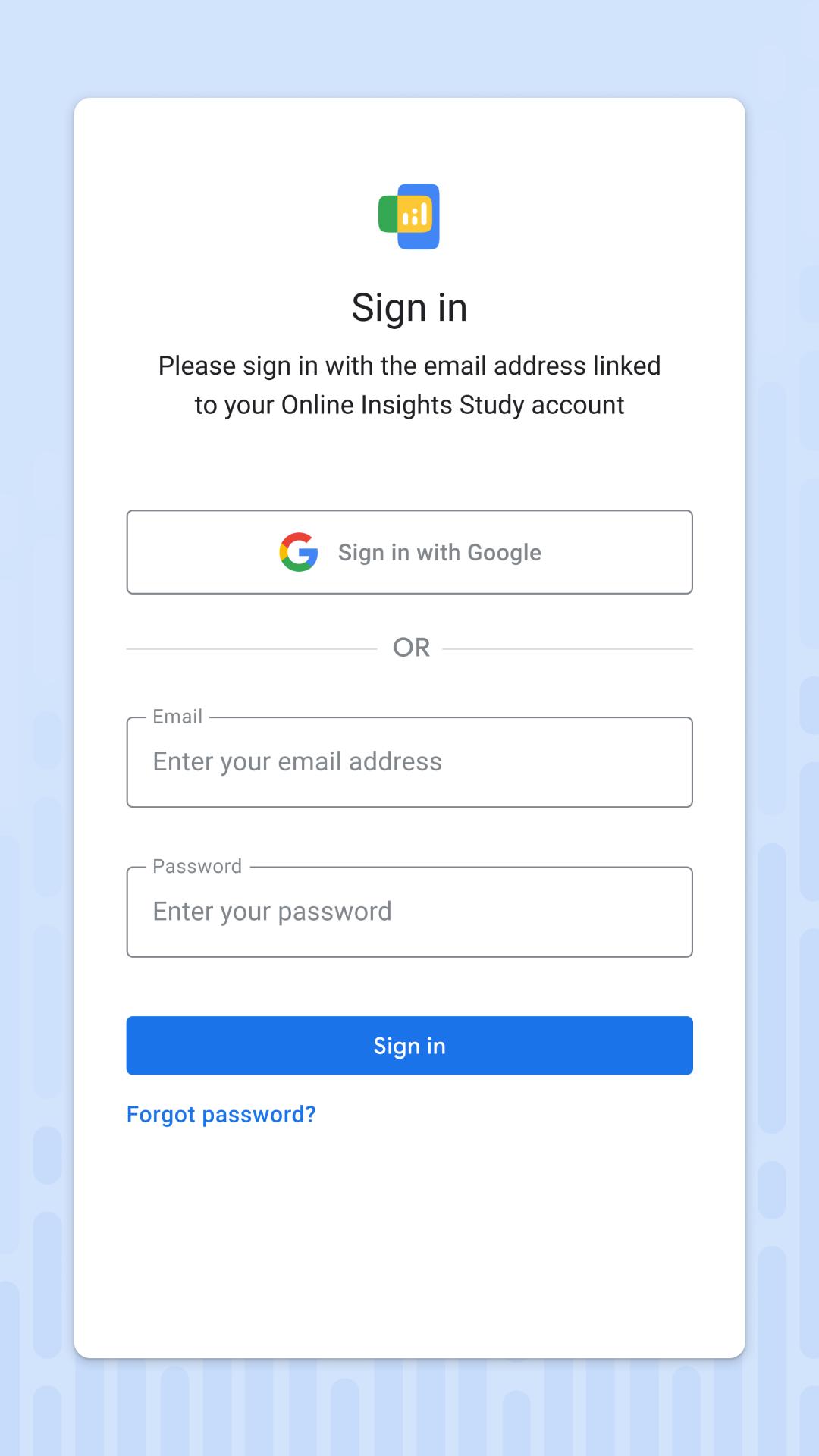Screen dimensions: 819x1456
Task: Submit with the blue Sign in button
Action: [x=409, y=1046]
